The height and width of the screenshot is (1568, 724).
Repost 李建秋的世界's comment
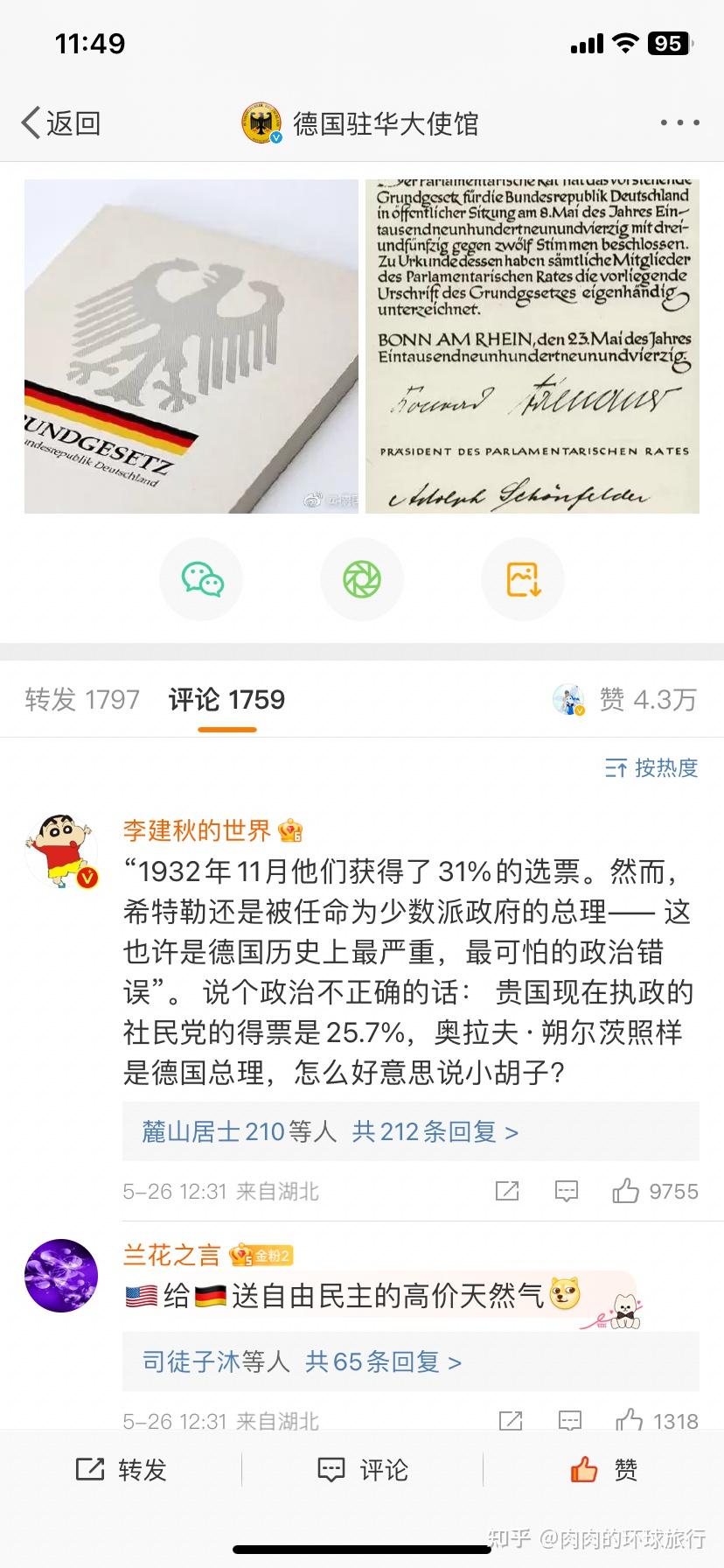[507, 1191]
